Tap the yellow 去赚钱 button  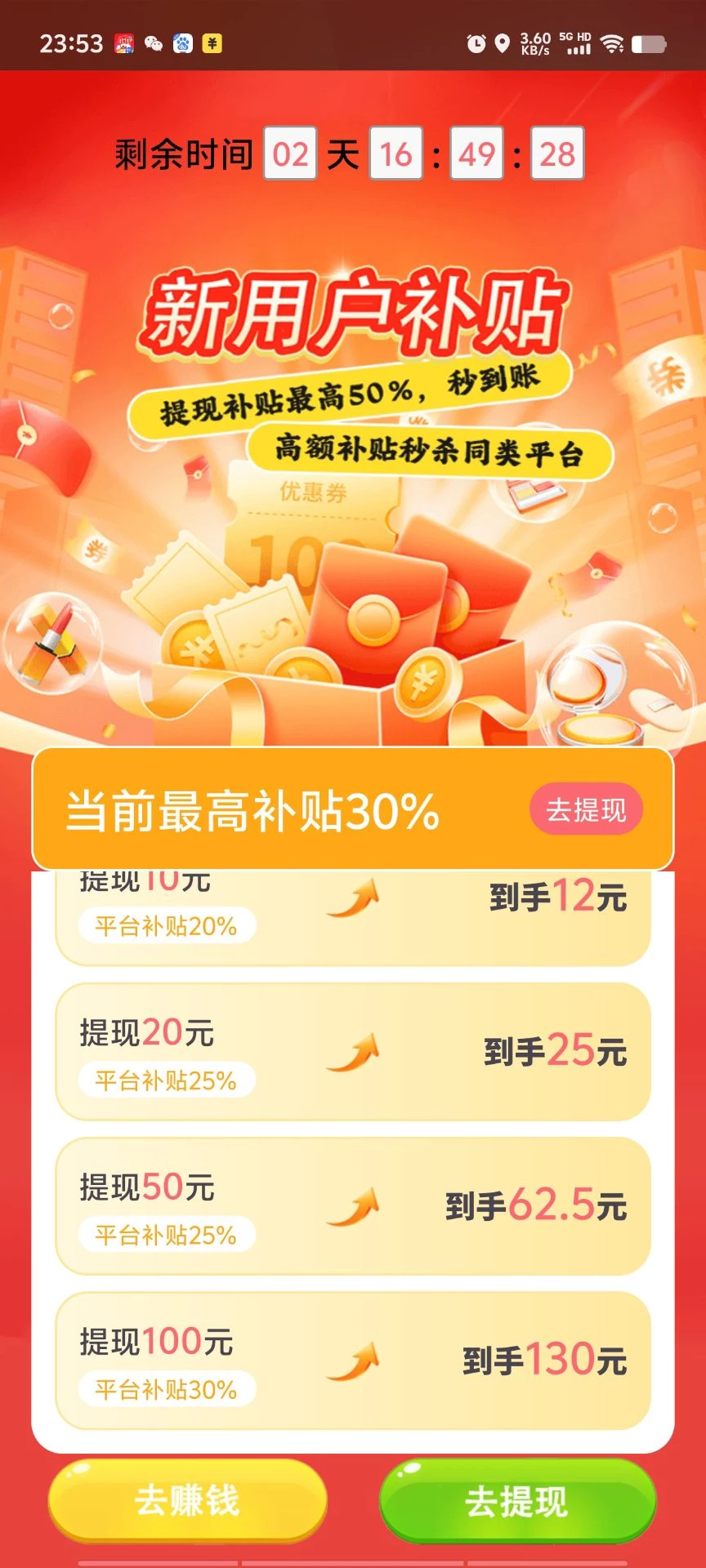(187, 1501)
